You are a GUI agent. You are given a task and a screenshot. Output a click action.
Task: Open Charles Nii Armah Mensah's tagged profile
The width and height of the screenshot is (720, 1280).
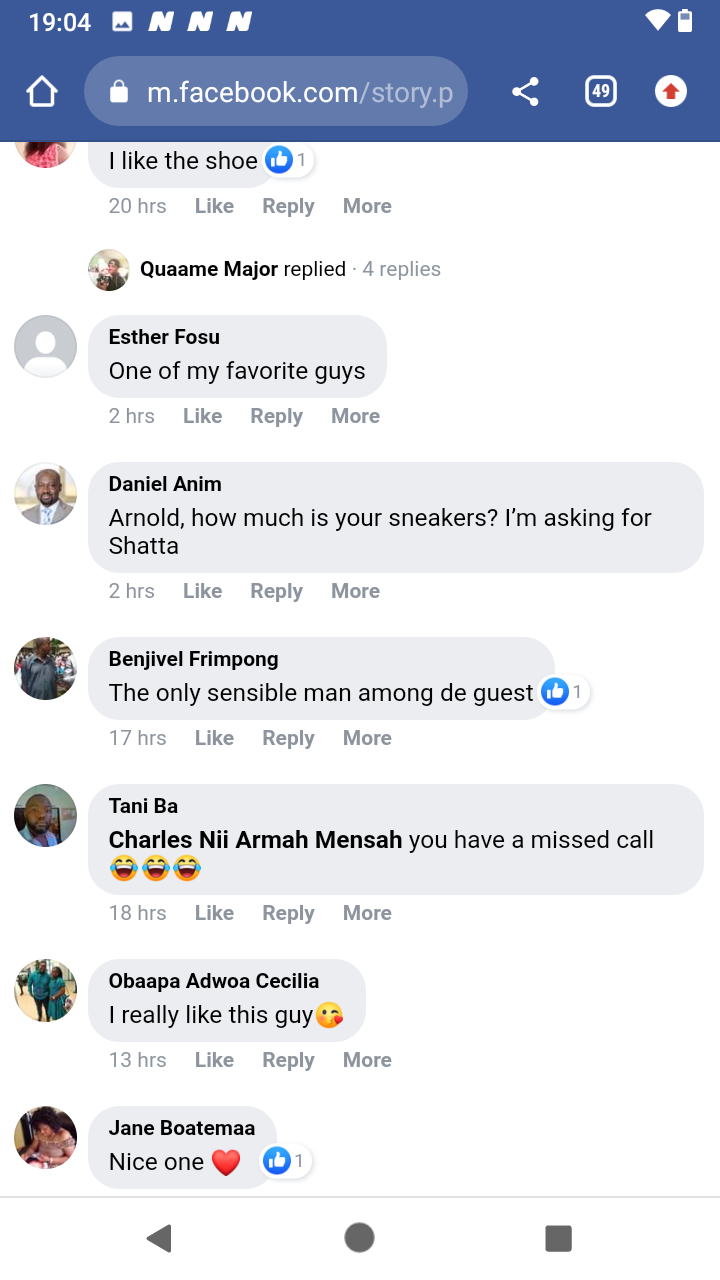(x=255, y=840)
